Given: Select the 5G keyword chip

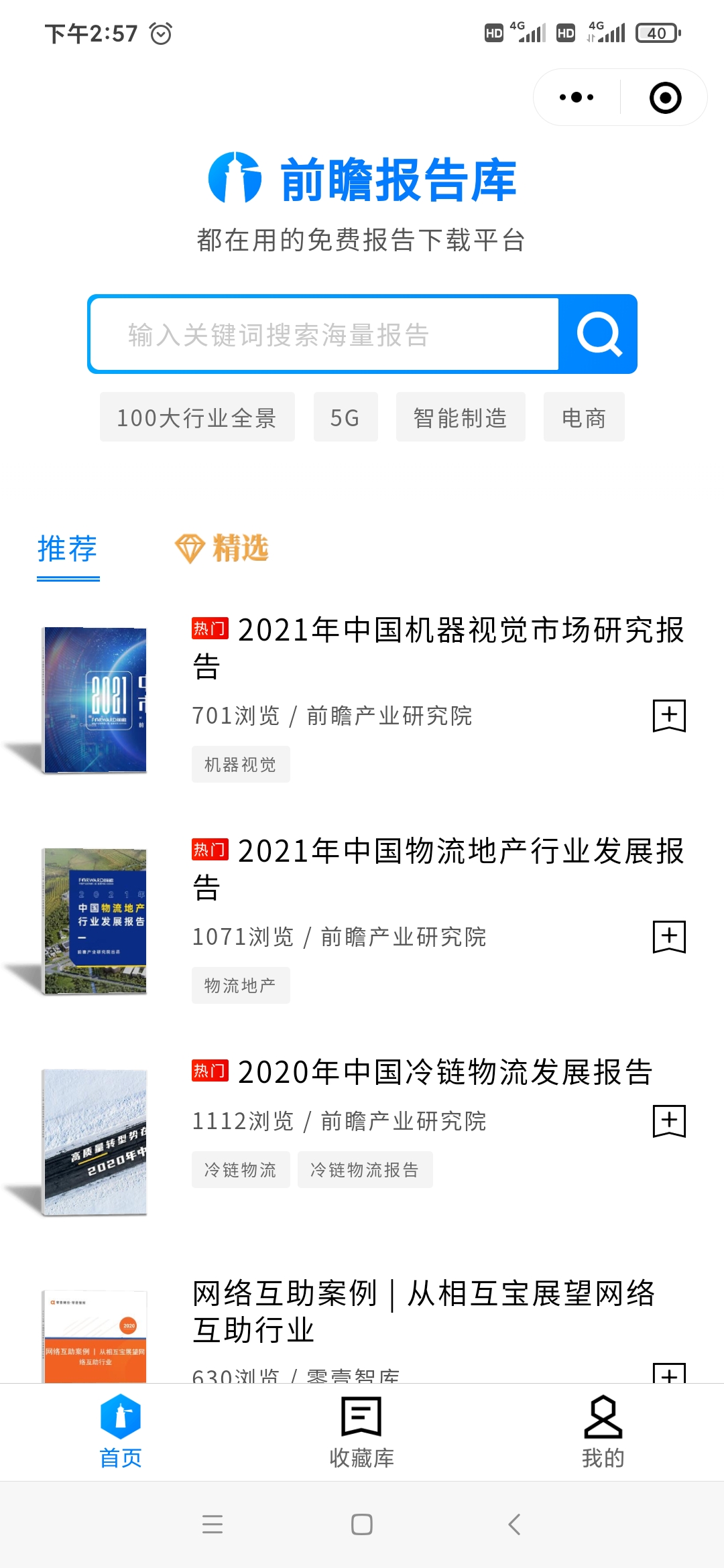Looking at the screenshot, I should (345, 417).
